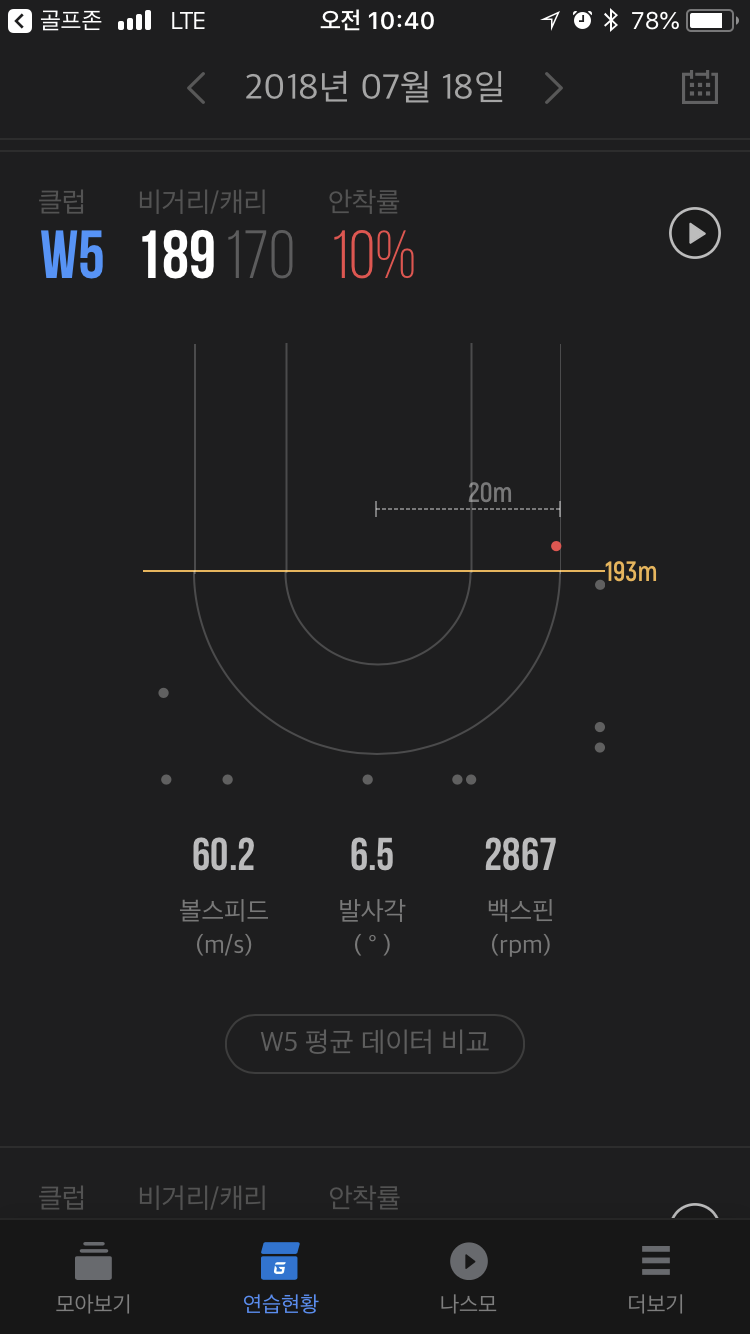Open the 더보기 tab
This screenshot has height=1334, width=750.
click(656, 1277)
